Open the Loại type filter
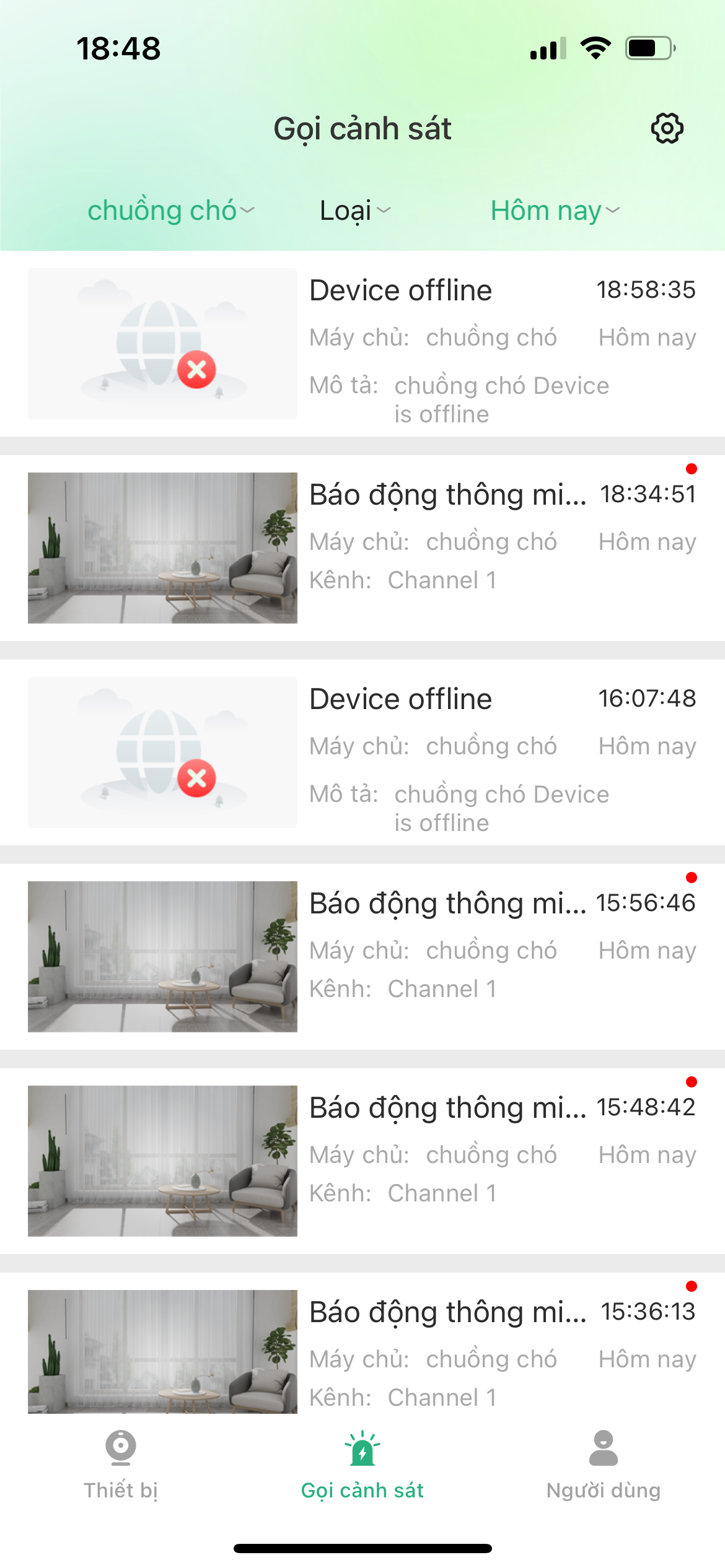The image size is (725, 1568). point(355,211)
